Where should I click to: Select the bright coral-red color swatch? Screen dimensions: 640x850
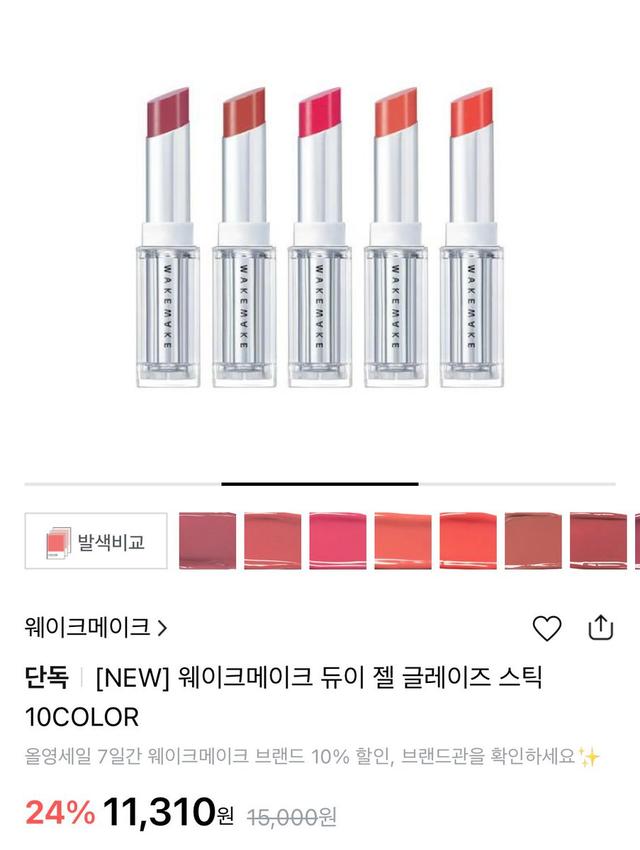[x=467, y=541]
